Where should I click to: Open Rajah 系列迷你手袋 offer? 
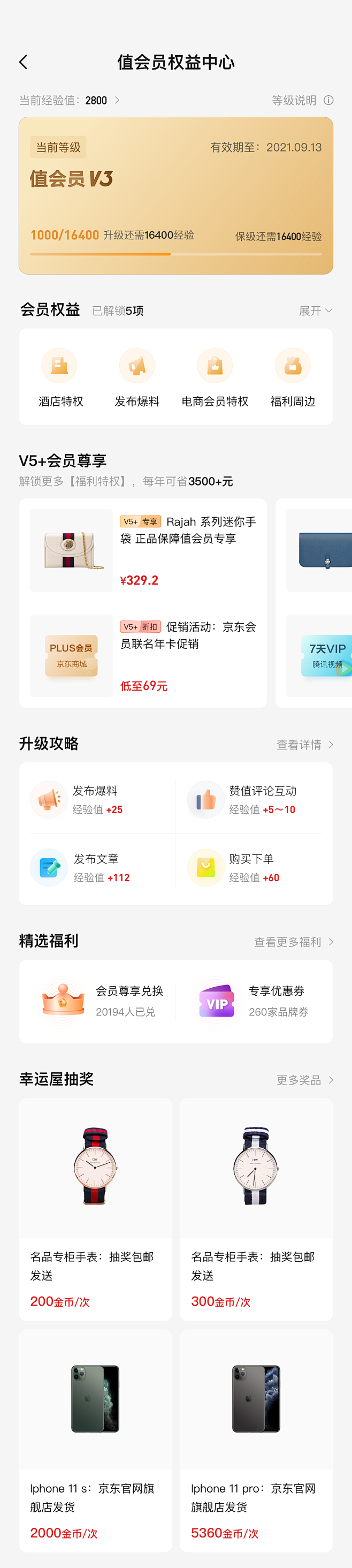pyautogui.click(x=143, y=550)
